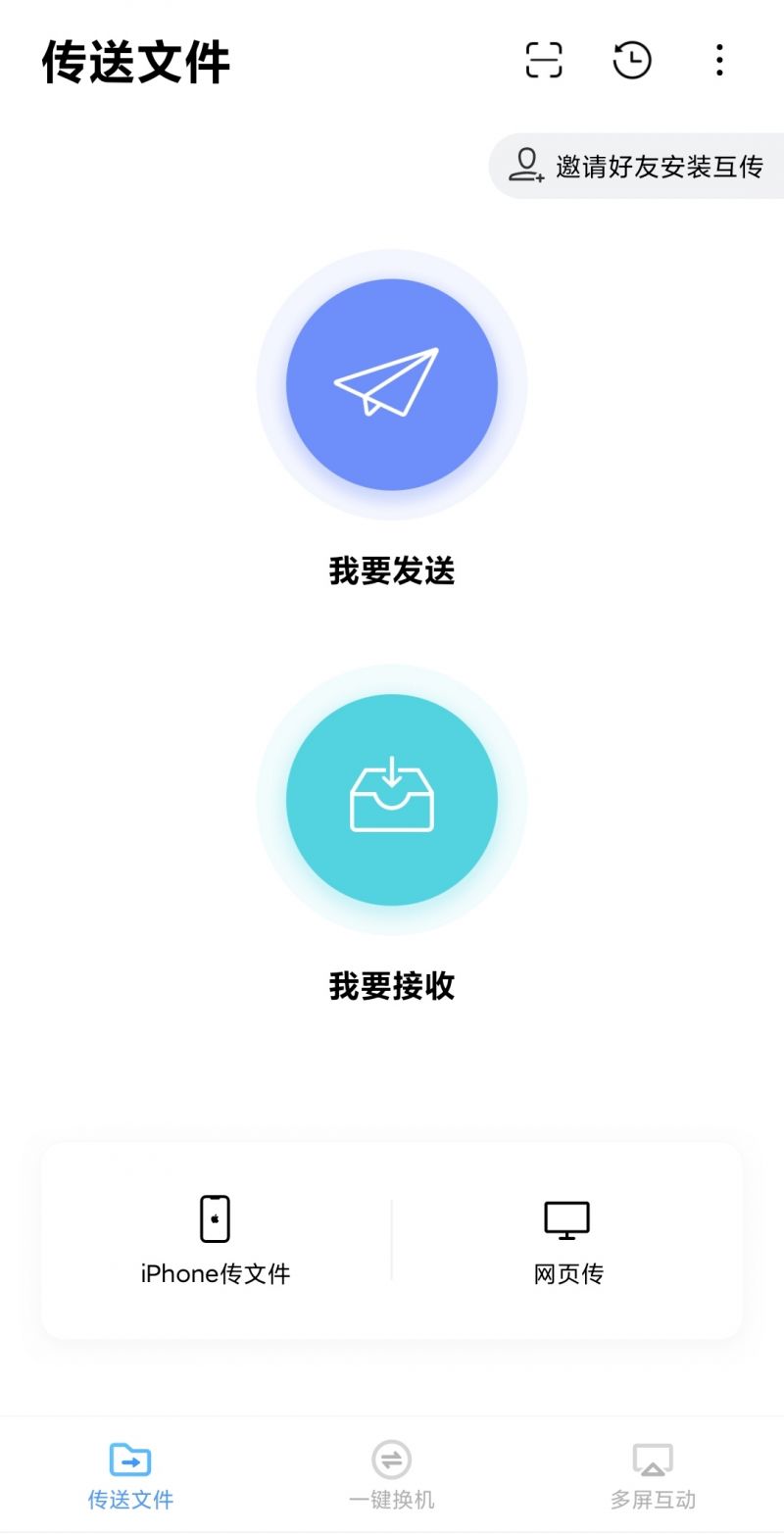
Task: Start sending with the 我要发送 paper plane button
Action: (x=392, y=384)
